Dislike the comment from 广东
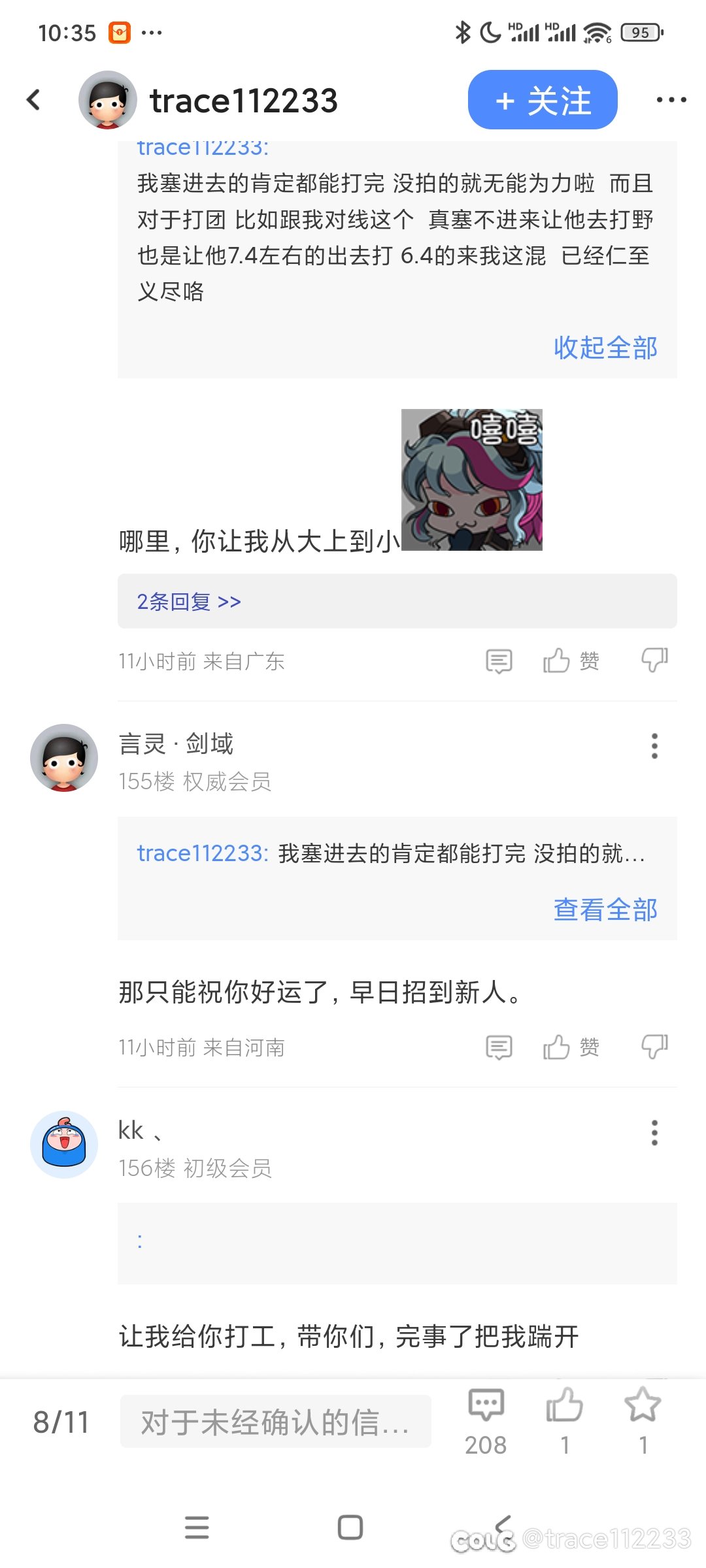 coord(654,661)
